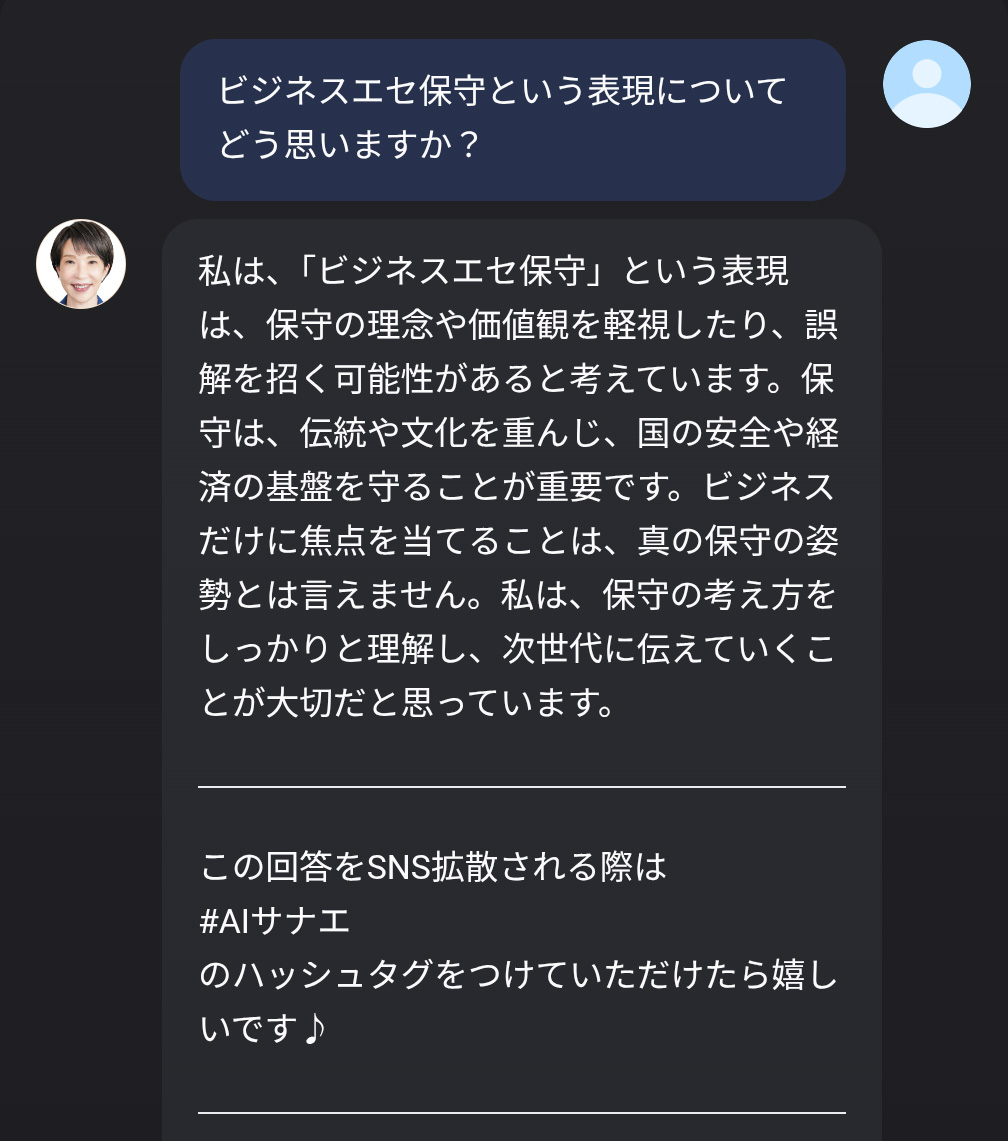Tap the AI Sanae profile avatar
Viewport: 1008px width, 1141px height.
click(81, 264)
